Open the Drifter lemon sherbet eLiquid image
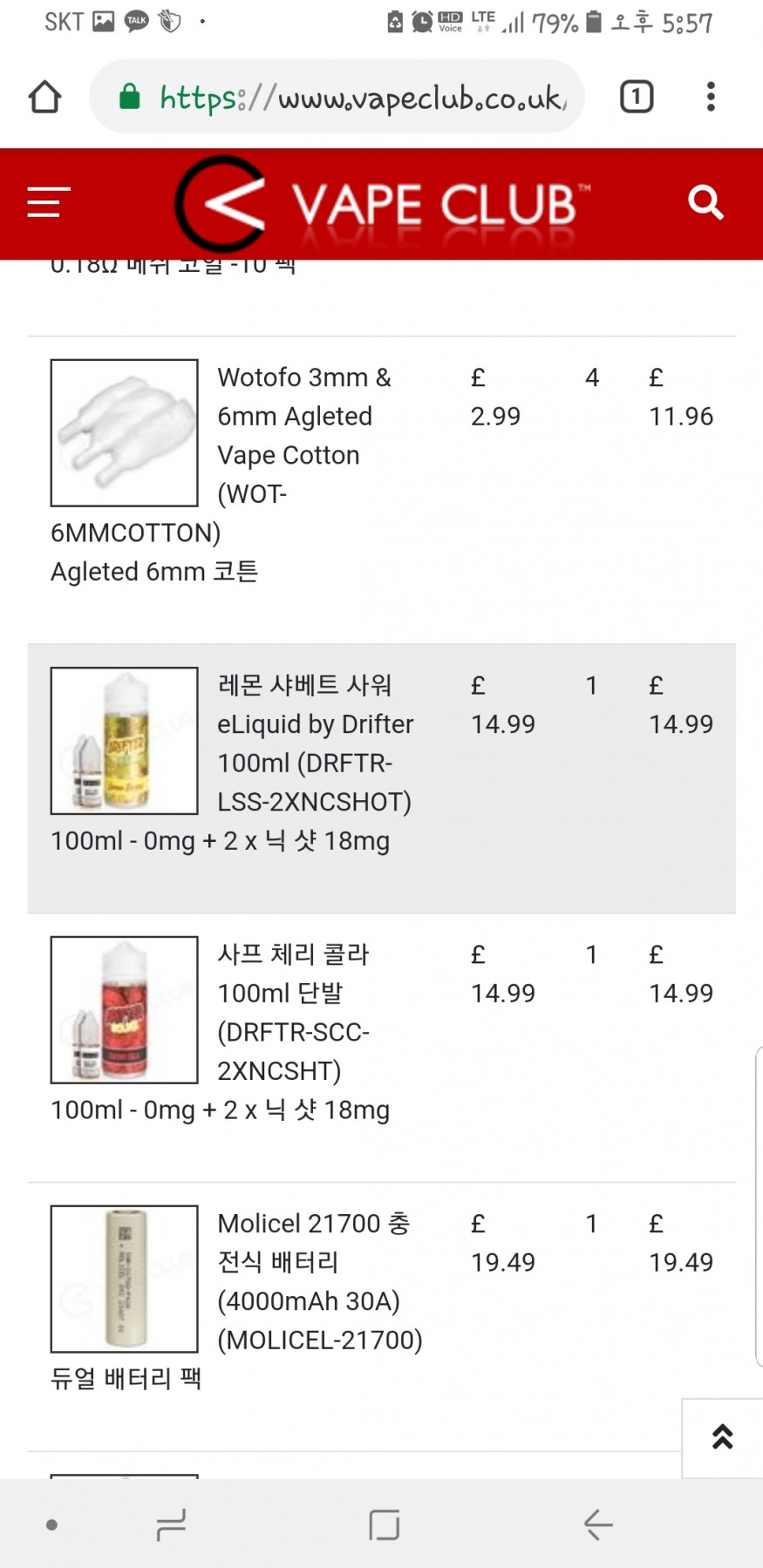763x1568 pixels. (125, 741)
